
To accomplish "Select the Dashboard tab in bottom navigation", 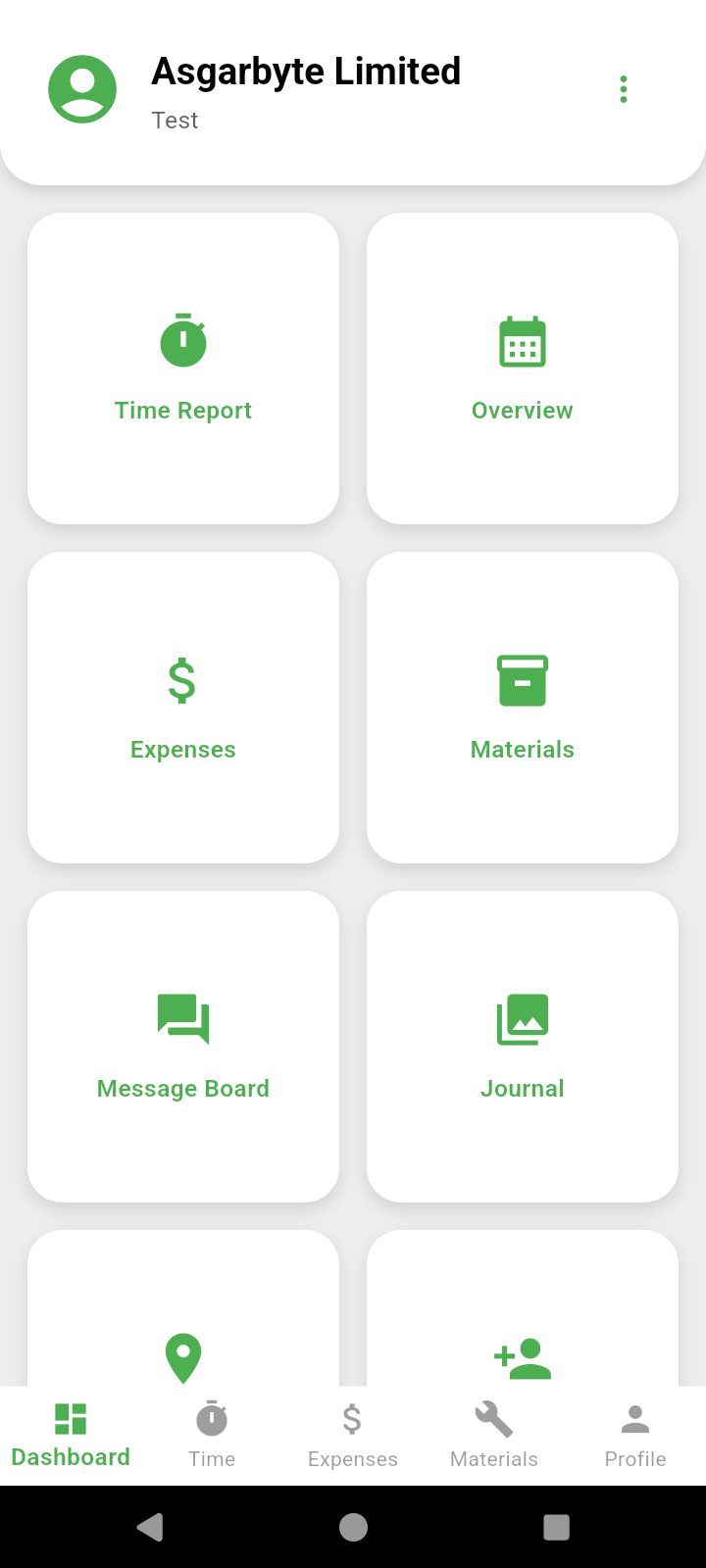I will coord(71,1436).
